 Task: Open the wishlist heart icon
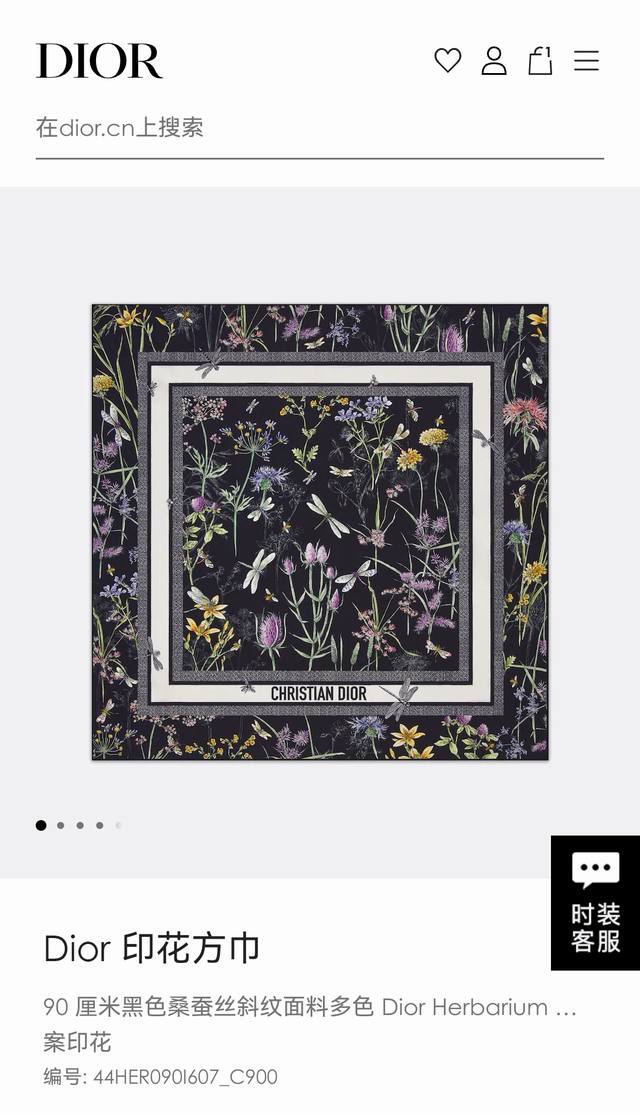pos(448,60)
